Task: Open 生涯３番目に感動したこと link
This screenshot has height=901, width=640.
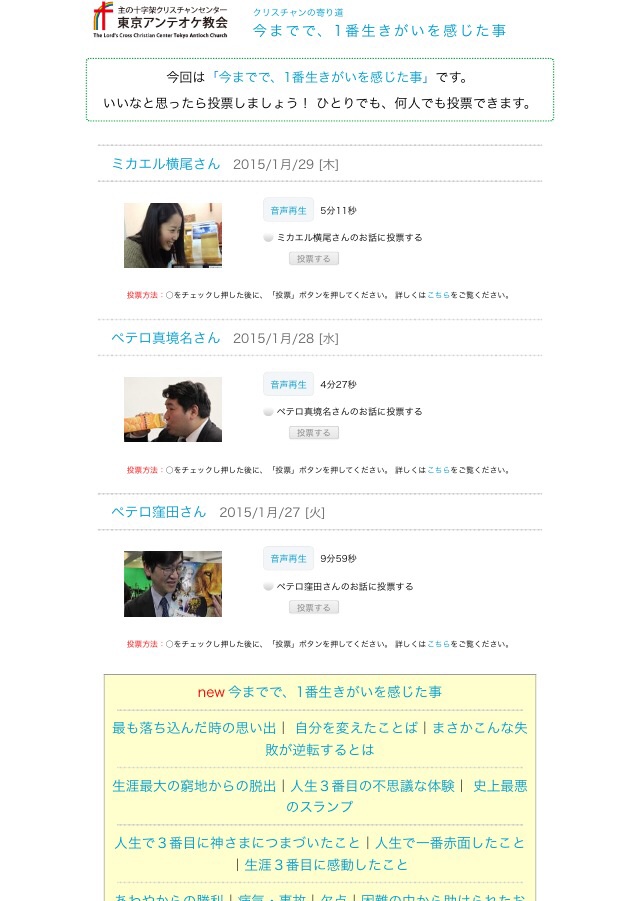Action: click(326, 865)
